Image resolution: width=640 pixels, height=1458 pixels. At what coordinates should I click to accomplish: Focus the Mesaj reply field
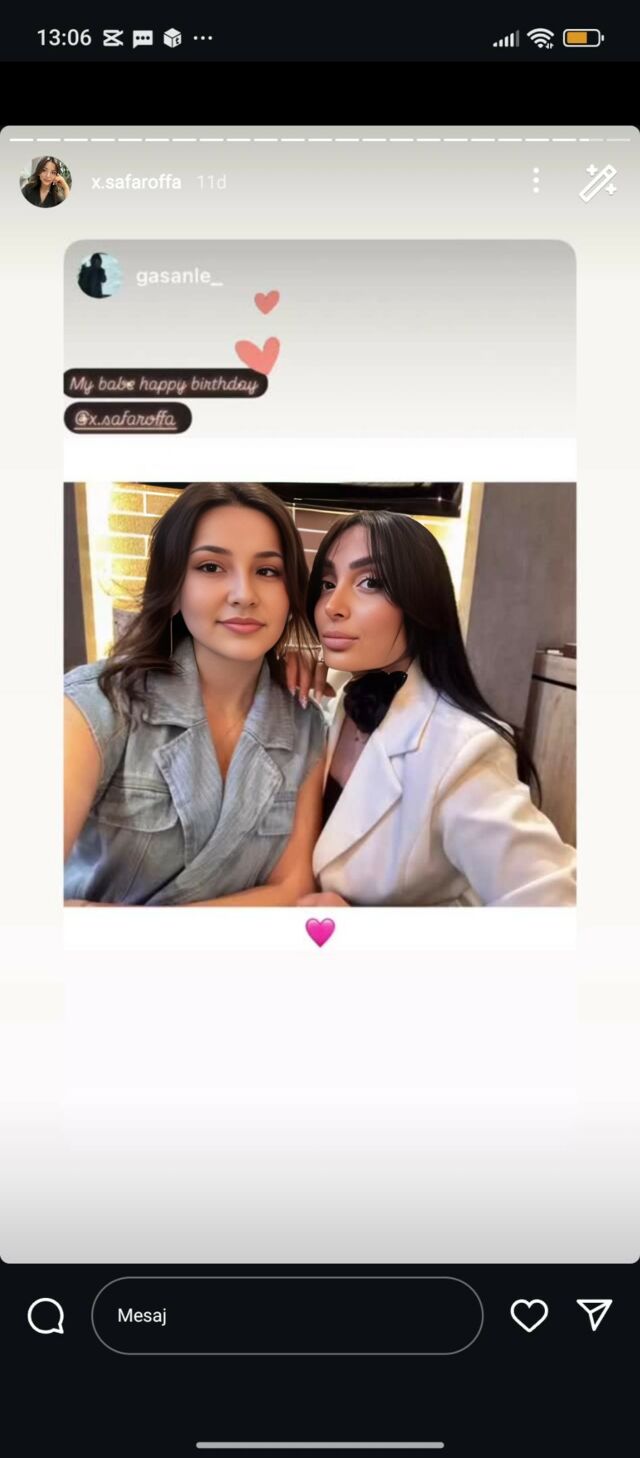[287, 1316]
